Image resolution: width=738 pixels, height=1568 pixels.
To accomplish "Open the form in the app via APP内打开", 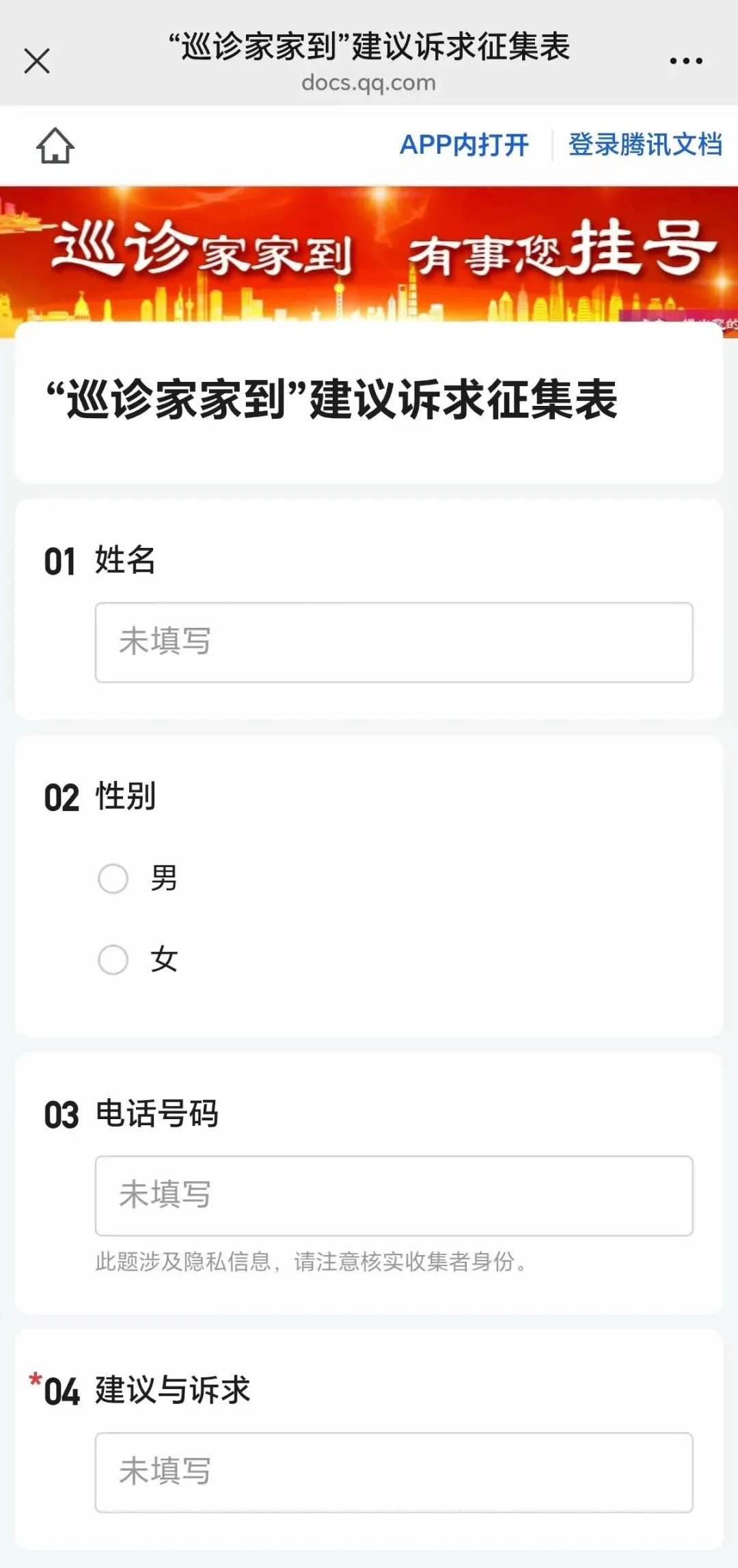I will [465, 145].
